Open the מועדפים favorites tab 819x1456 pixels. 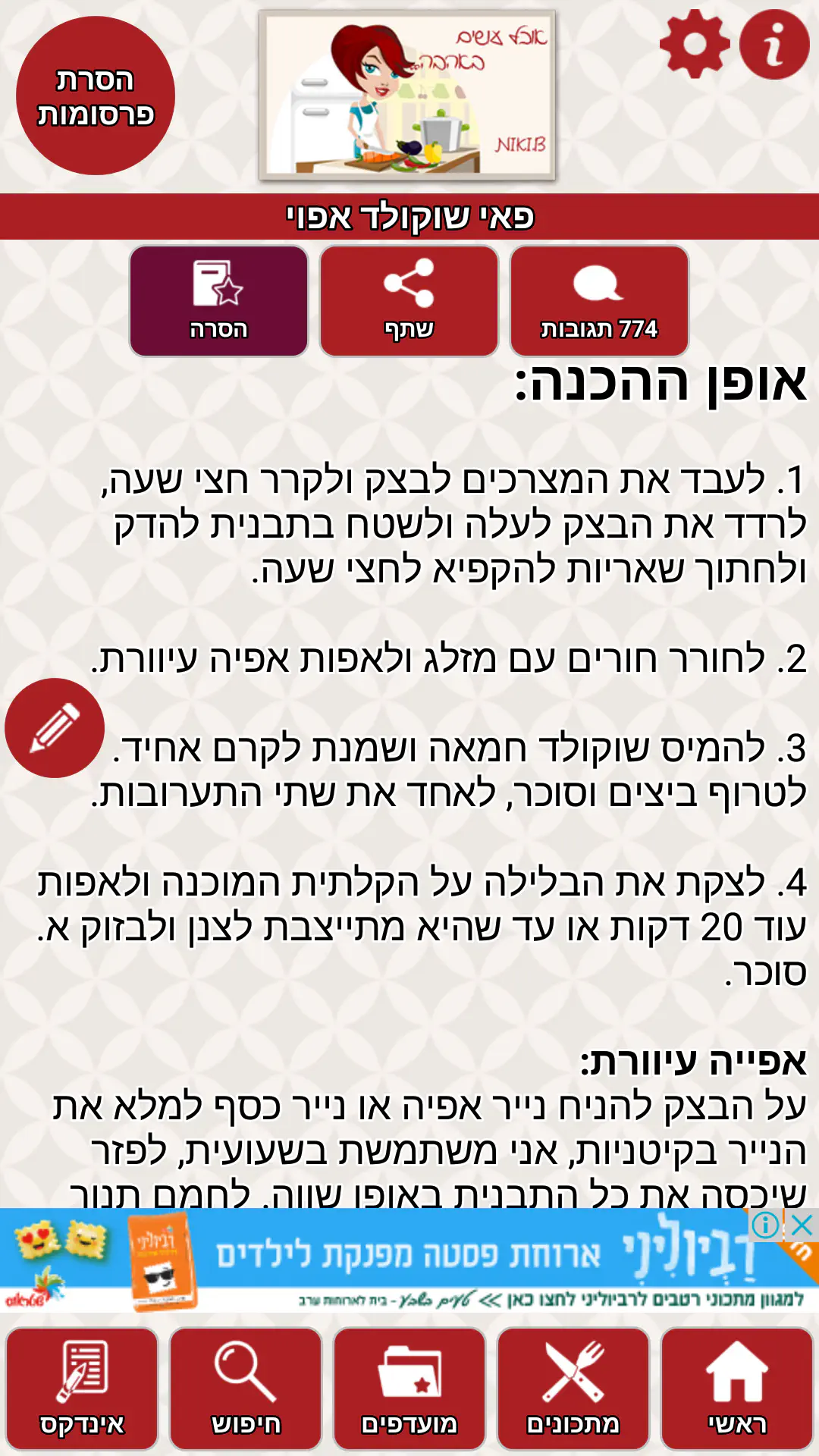(x=409, y=1389)
